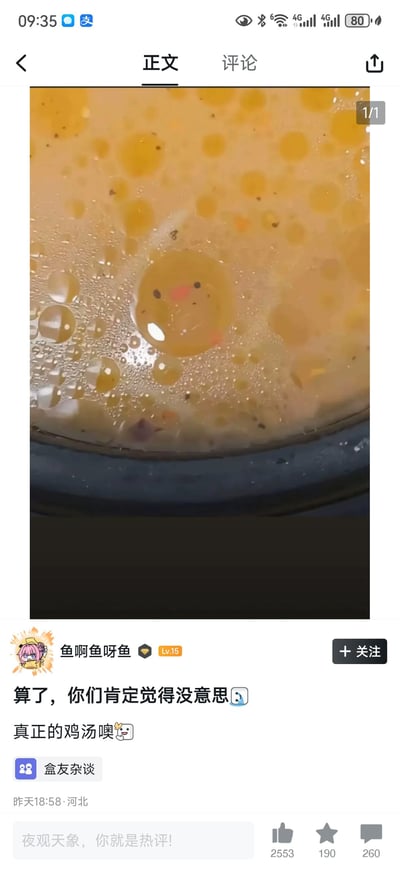Follow the author with 关注 button
Viewport: 400px width, 882px height.
coord(359,651)
